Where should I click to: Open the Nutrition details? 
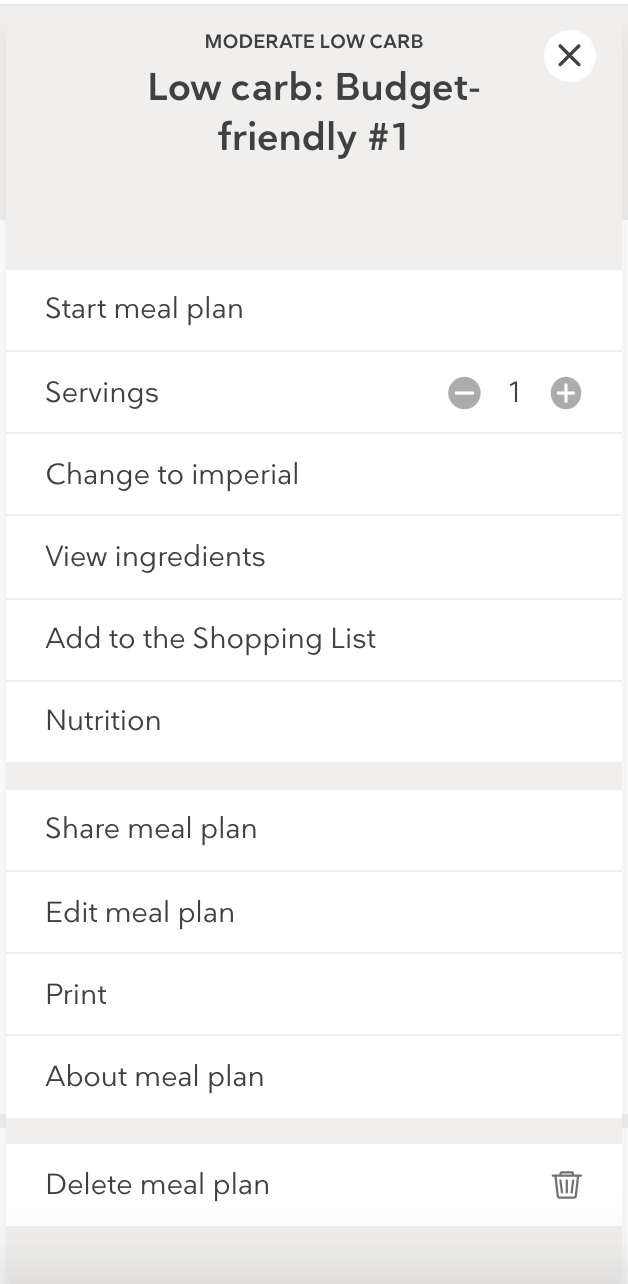tap(314, 721)
